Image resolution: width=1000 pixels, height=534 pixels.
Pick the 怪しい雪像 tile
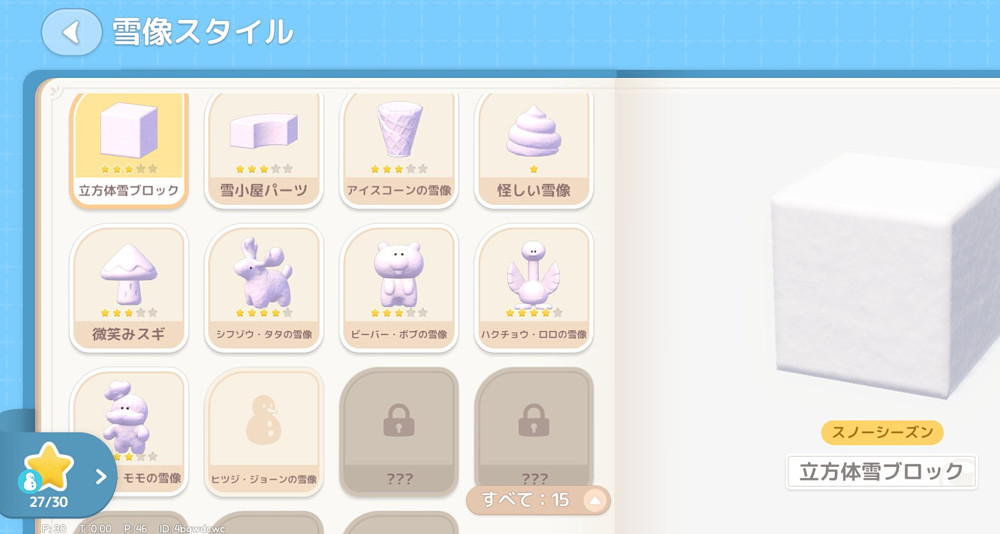[x=533, y=148]
